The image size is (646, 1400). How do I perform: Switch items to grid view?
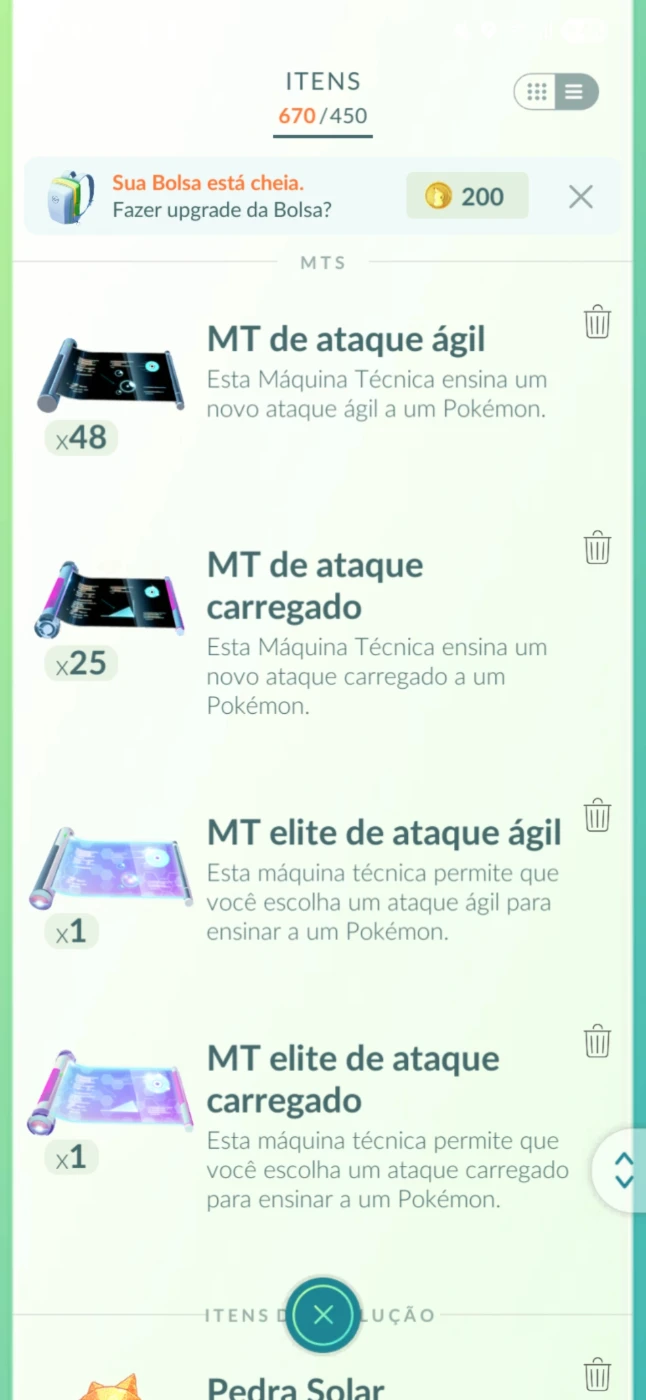point(537,92)
